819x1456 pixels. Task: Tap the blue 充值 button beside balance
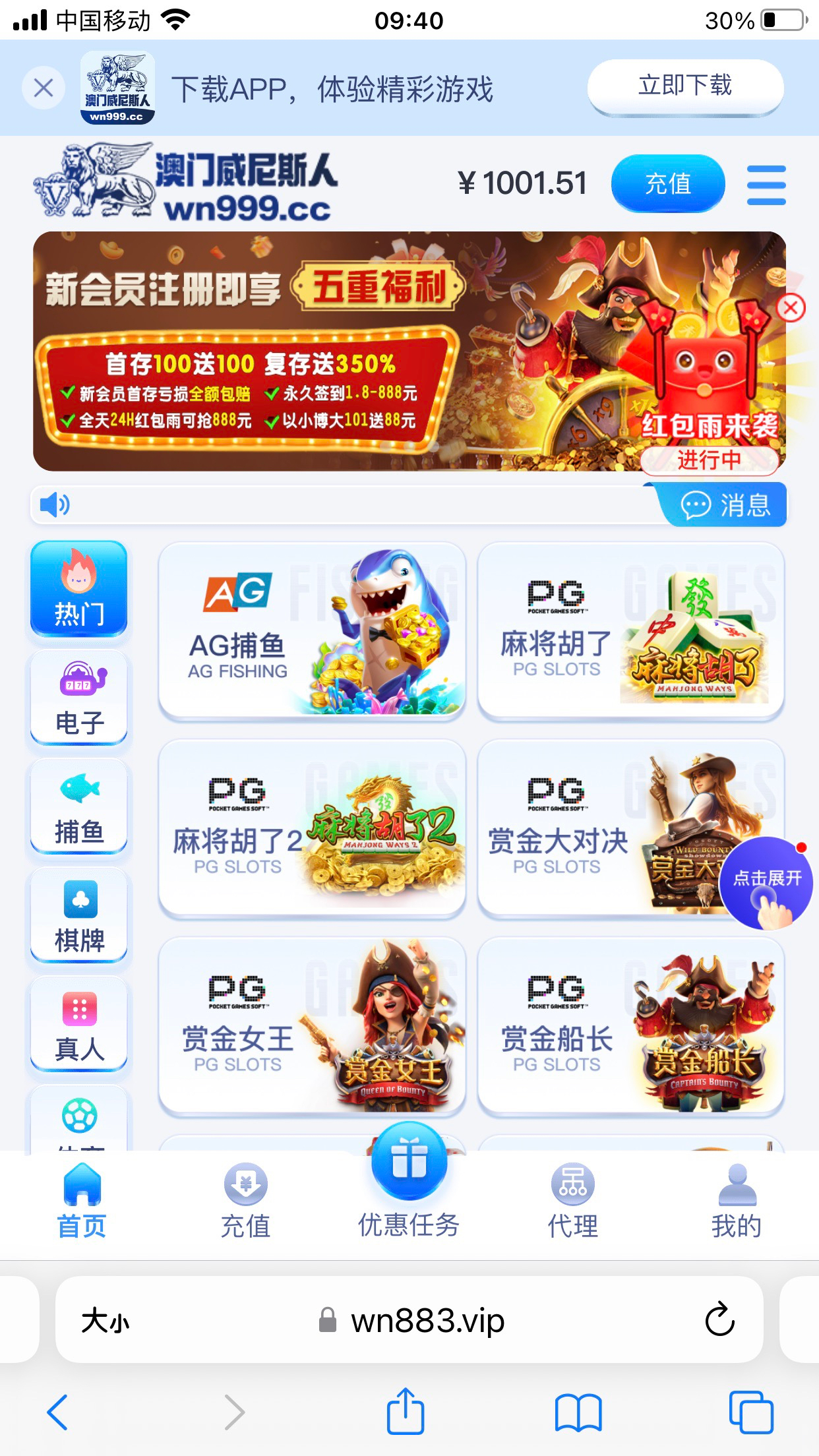coord(667,183)
